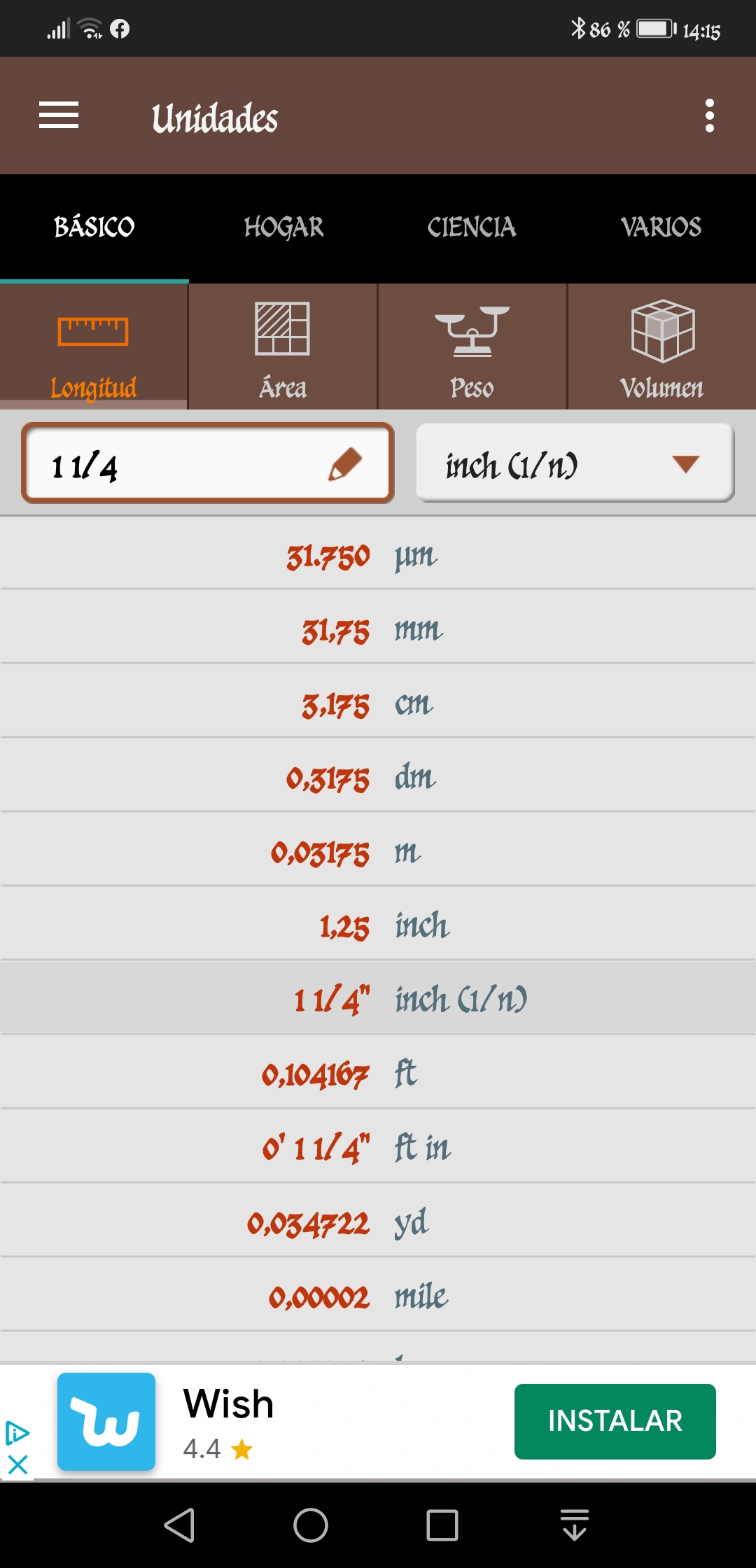Screen dimensions: 756x1568
Task: Switch to the Ciencia tab
Action: pyautogui.click(x=472, y=227)
